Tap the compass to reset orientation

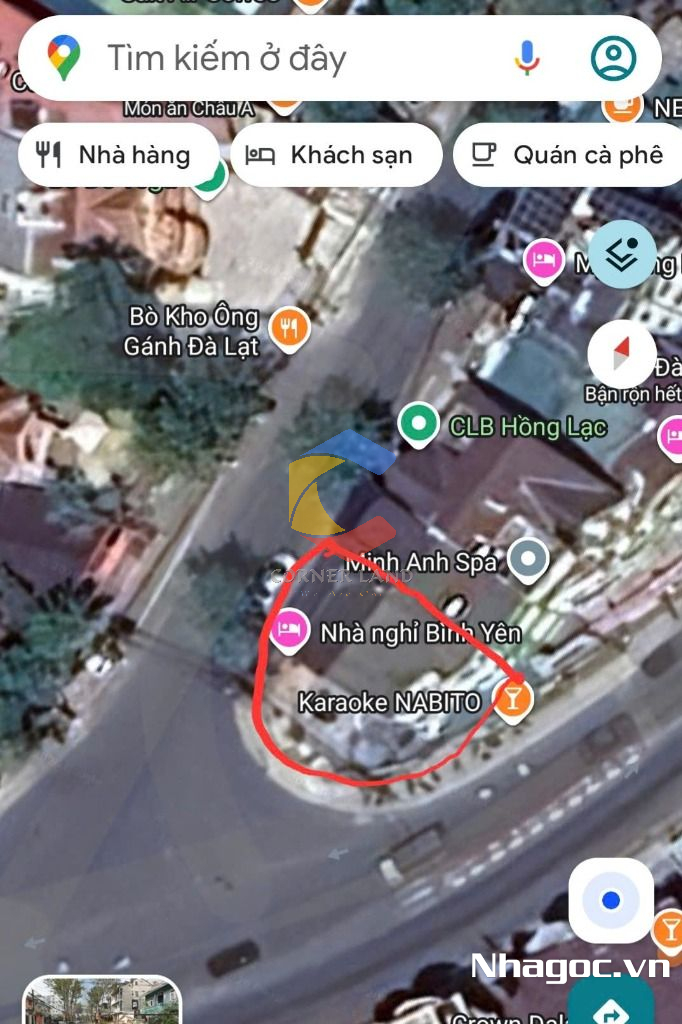coord(622,354)
